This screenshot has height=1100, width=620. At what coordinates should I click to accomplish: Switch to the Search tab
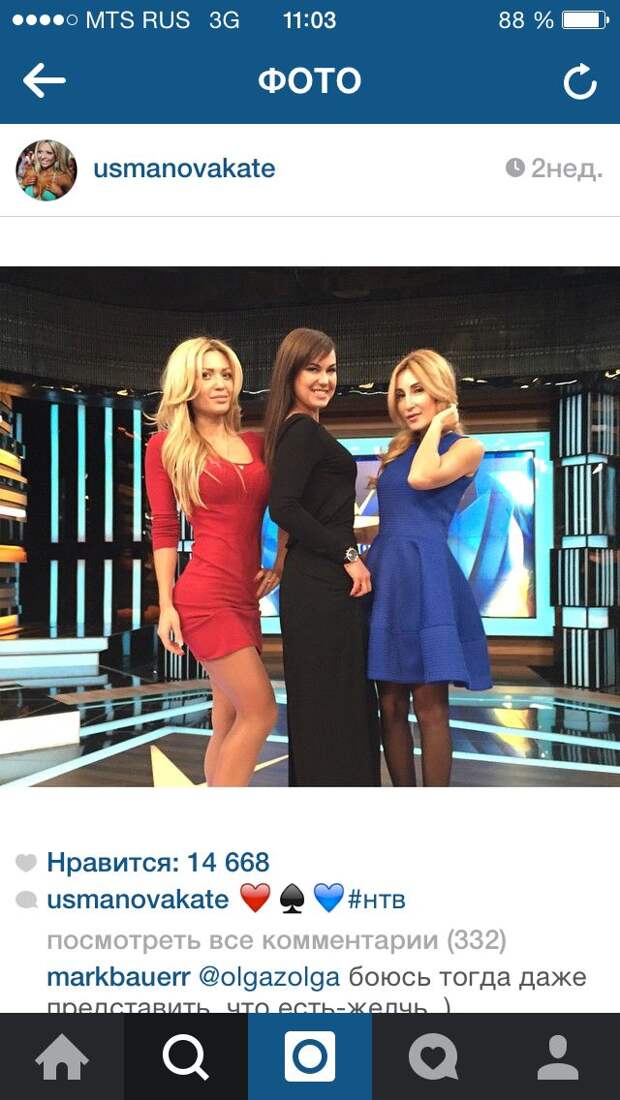tap(186, 1057)
